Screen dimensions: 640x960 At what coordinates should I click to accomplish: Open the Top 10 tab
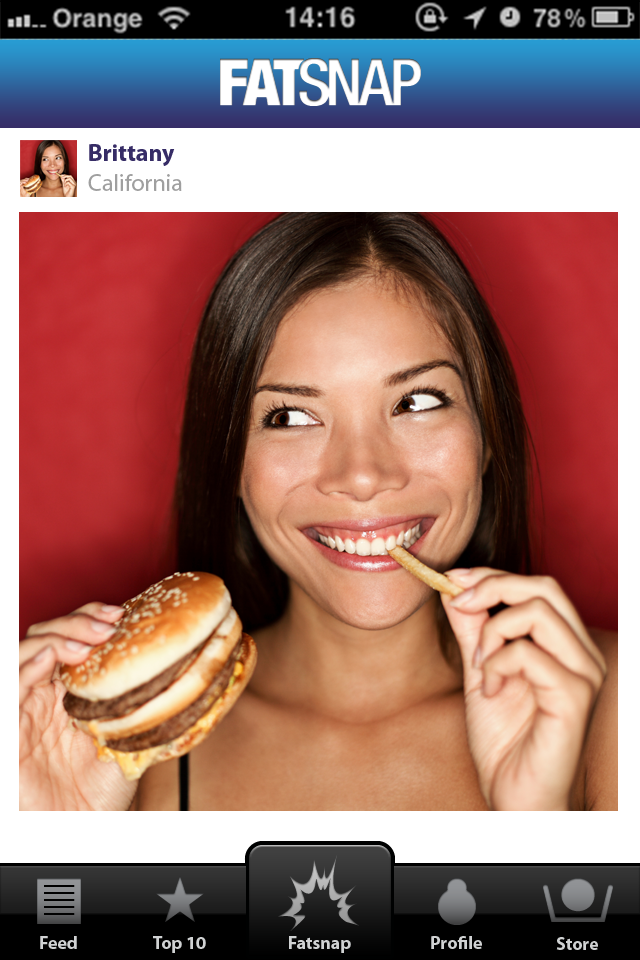[x=180, y=912]
